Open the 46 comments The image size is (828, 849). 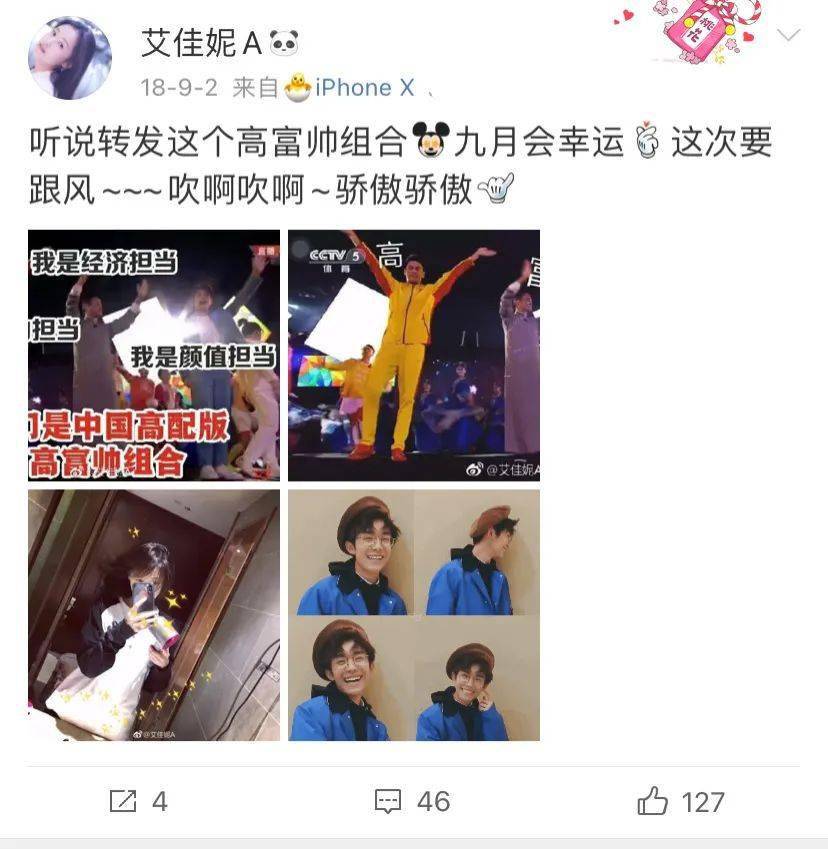point(412,801)
